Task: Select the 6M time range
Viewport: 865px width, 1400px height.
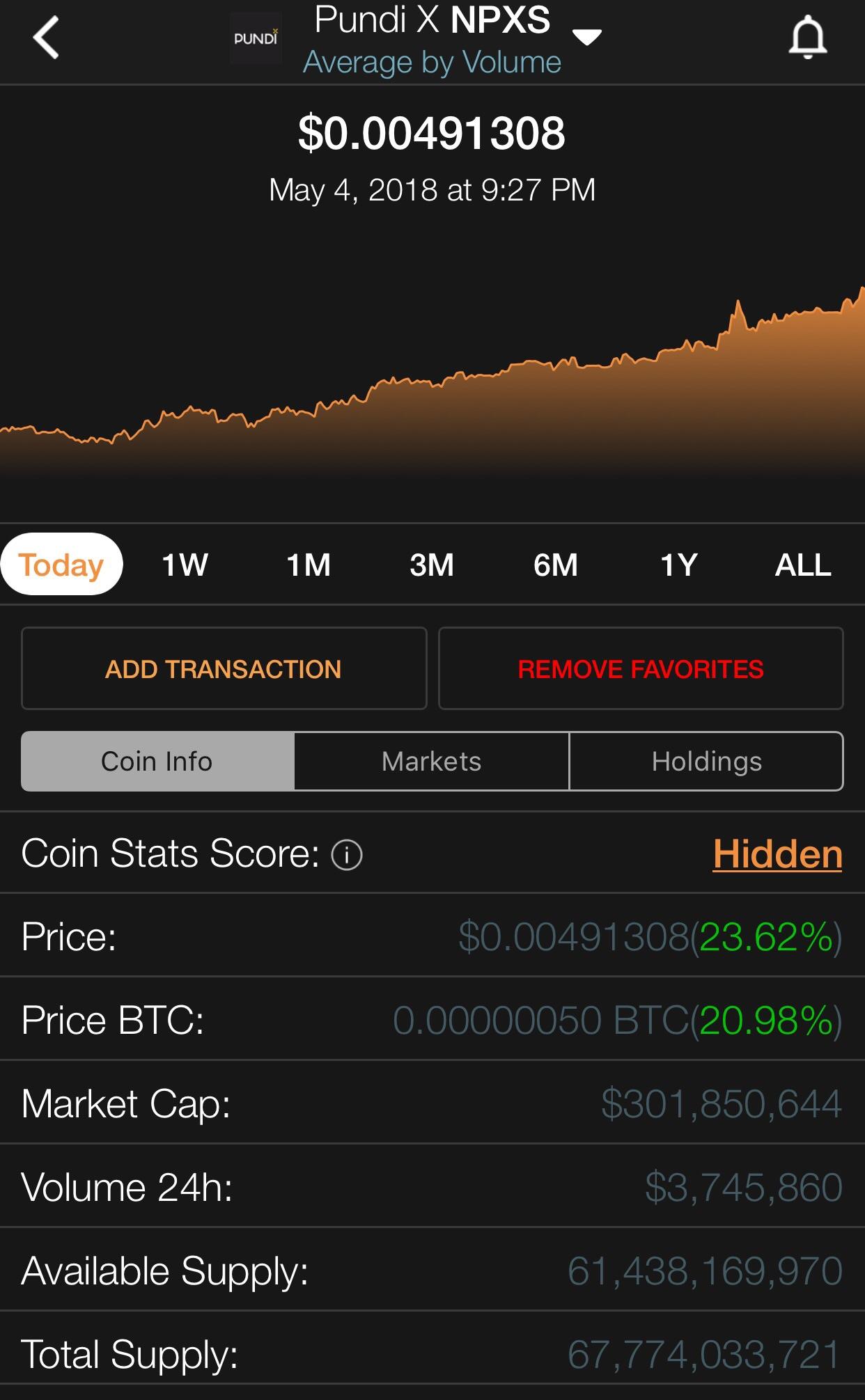Action: 555,564
